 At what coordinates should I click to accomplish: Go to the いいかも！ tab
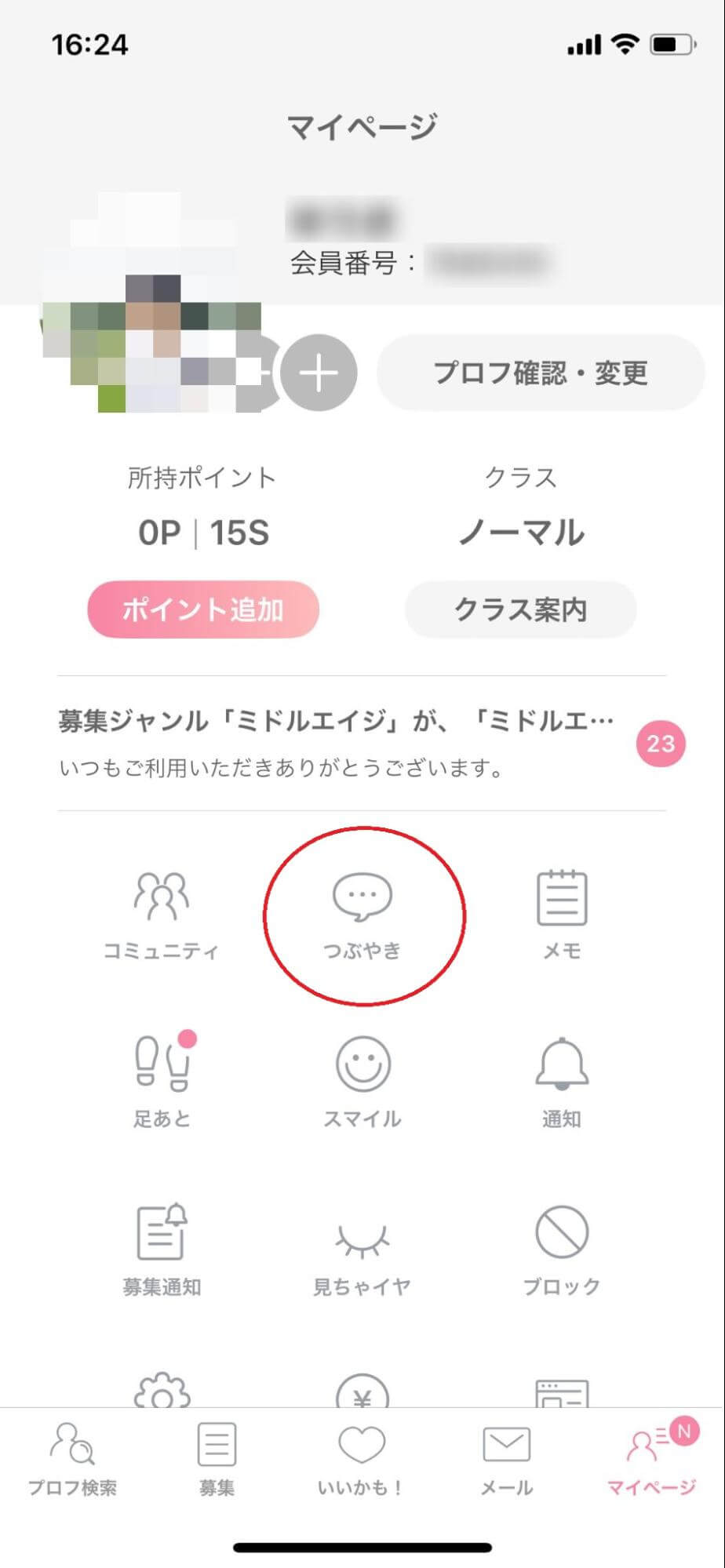(x=362, y=1459)
